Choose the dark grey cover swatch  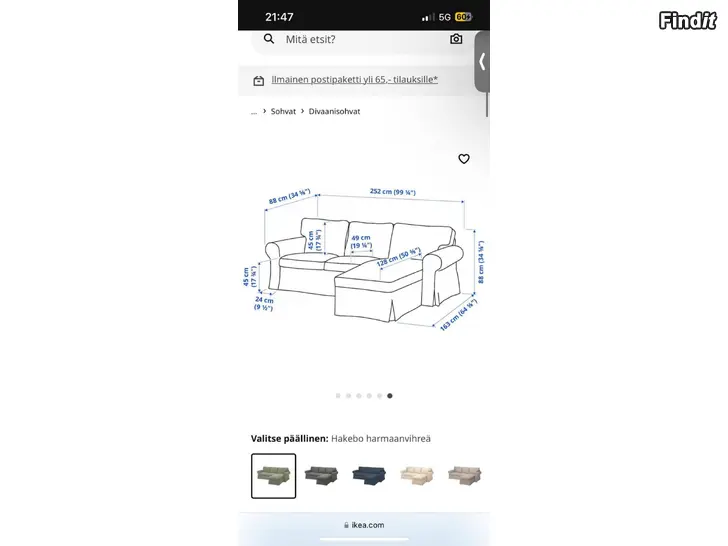point(321,476)
